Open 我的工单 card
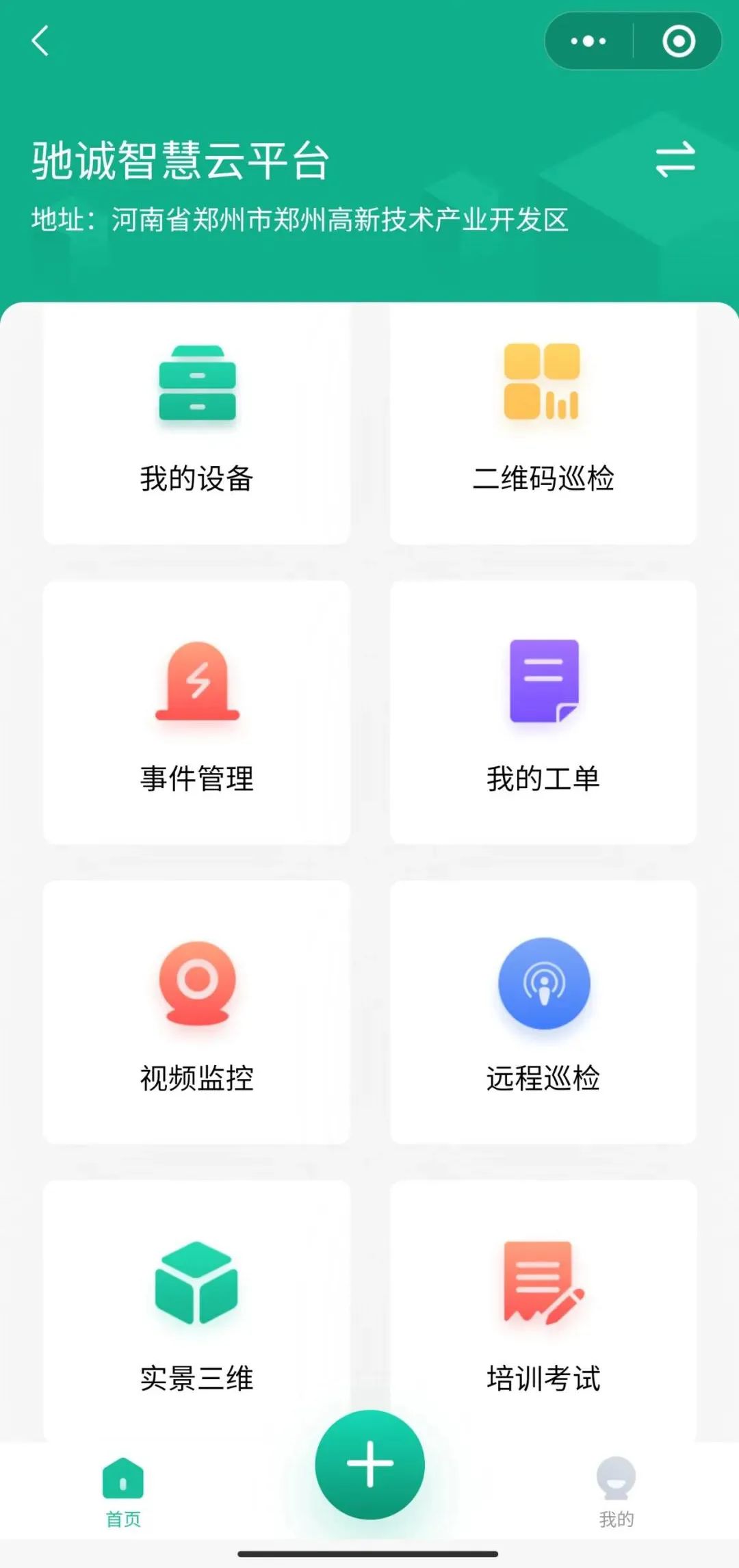Screen dimensions: 739x1568 point(543,712)
